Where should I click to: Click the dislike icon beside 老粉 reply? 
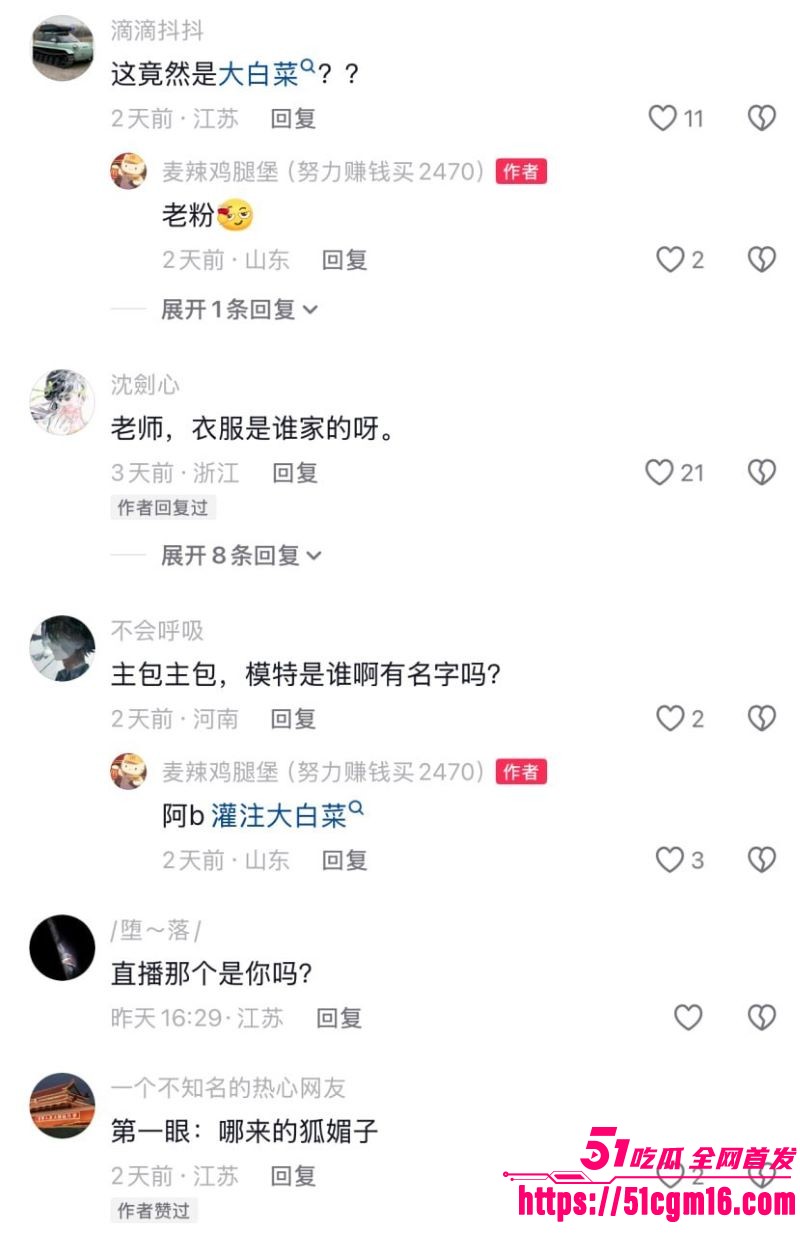762,260
